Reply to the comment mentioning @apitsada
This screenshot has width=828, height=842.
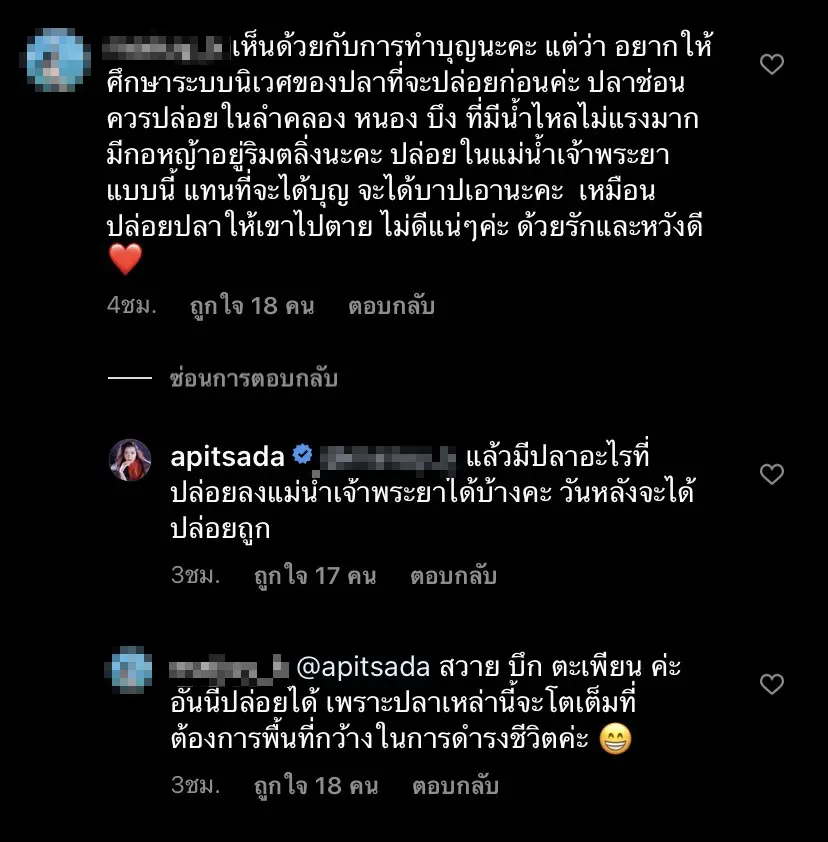[455, 786]
